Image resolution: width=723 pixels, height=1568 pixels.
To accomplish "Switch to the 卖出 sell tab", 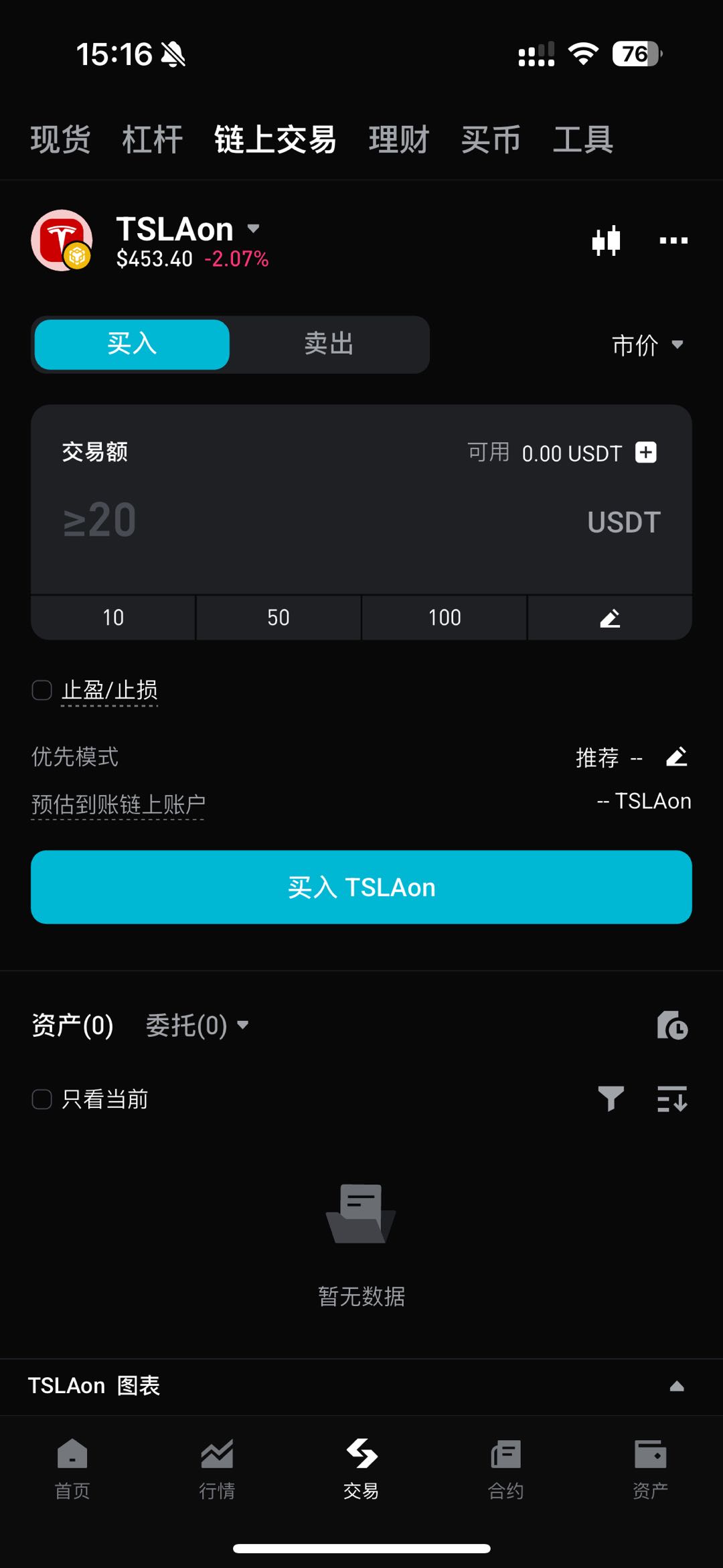I will 329,345.
